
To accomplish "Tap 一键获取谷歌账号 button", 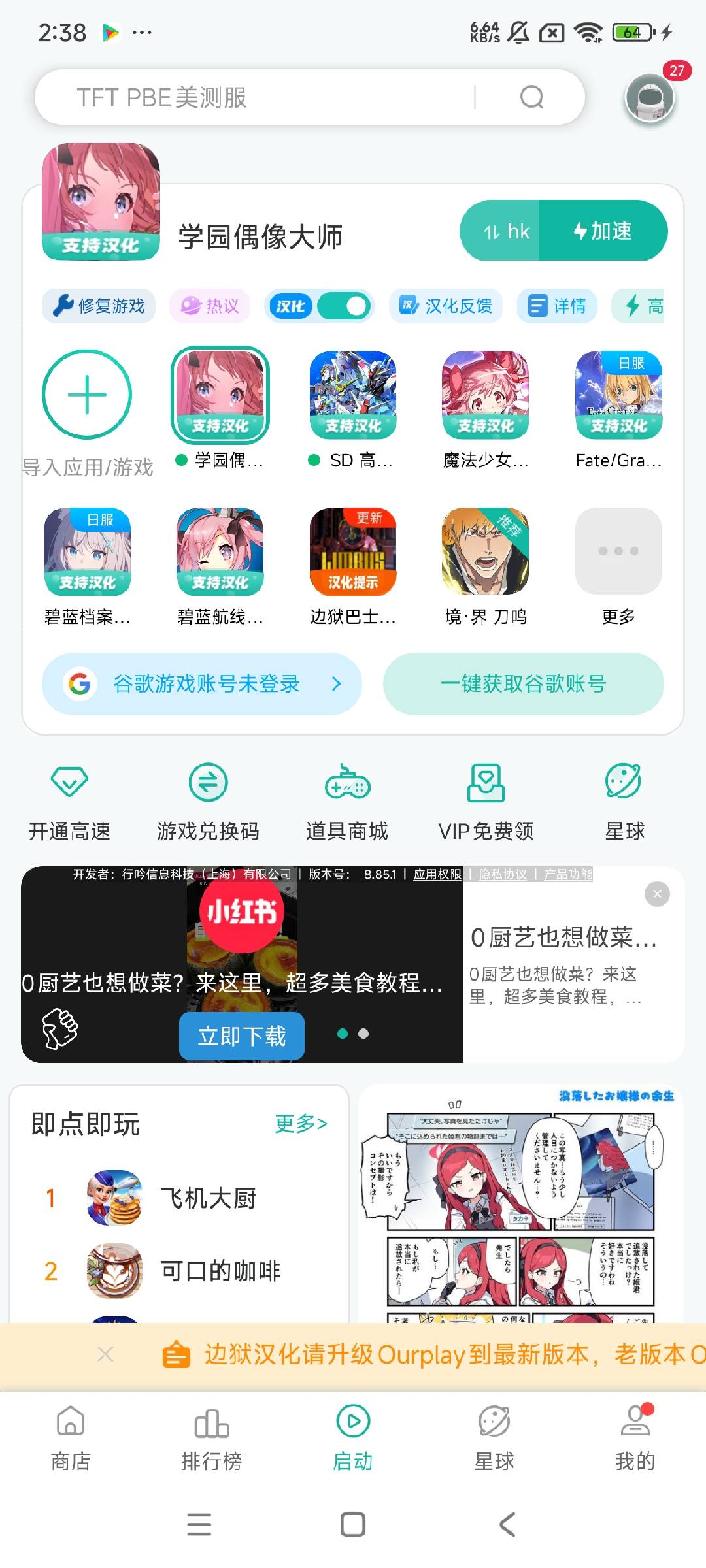I will (523, 683).
